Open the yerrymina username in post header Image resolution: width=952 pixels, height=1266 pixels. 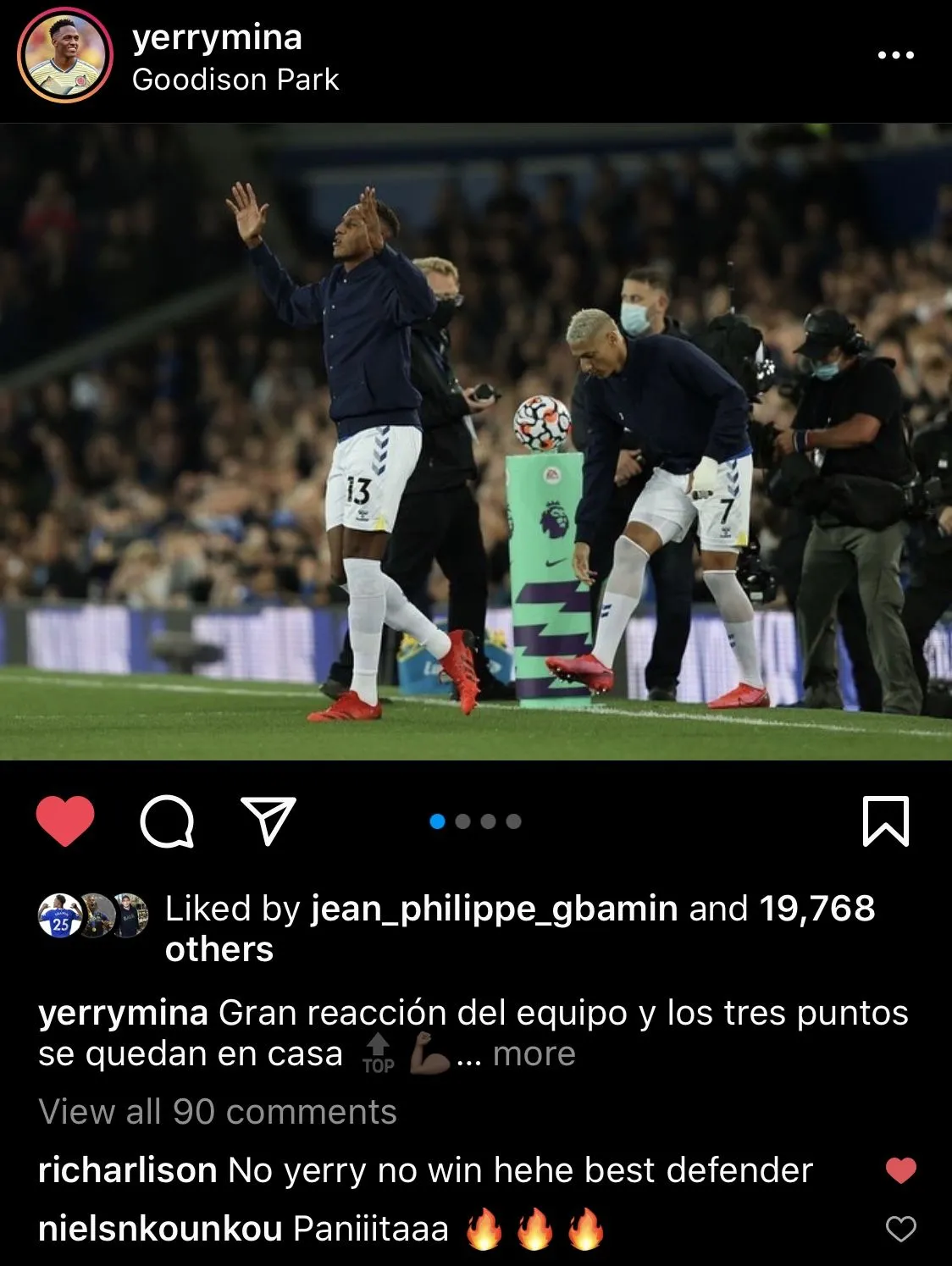217,37
